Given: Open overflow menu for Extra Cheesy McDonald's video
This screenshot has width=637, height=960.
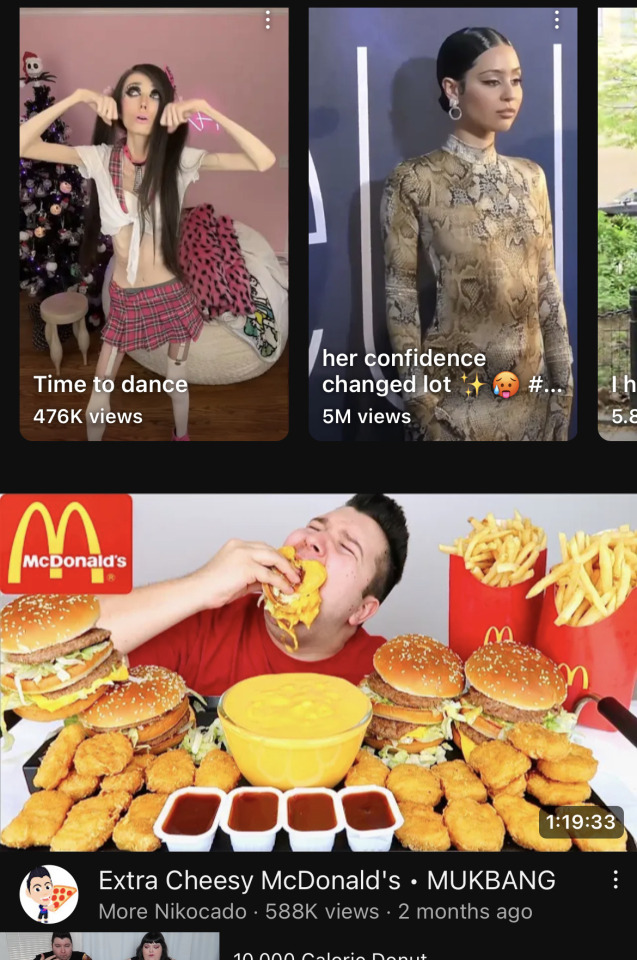Looking at the screenshot, I should [615, 881].
